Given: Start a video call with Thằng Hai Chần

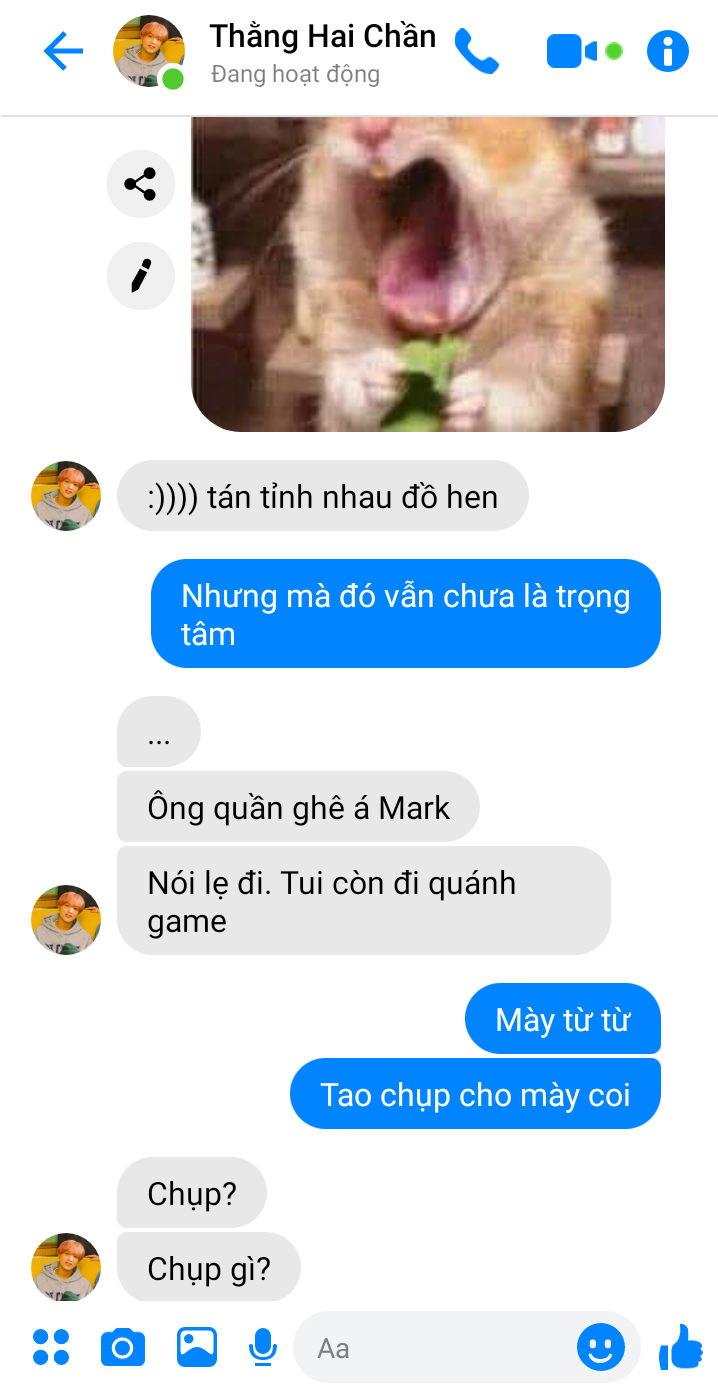Looking at the screenshot, I should (x=572, y=51).
